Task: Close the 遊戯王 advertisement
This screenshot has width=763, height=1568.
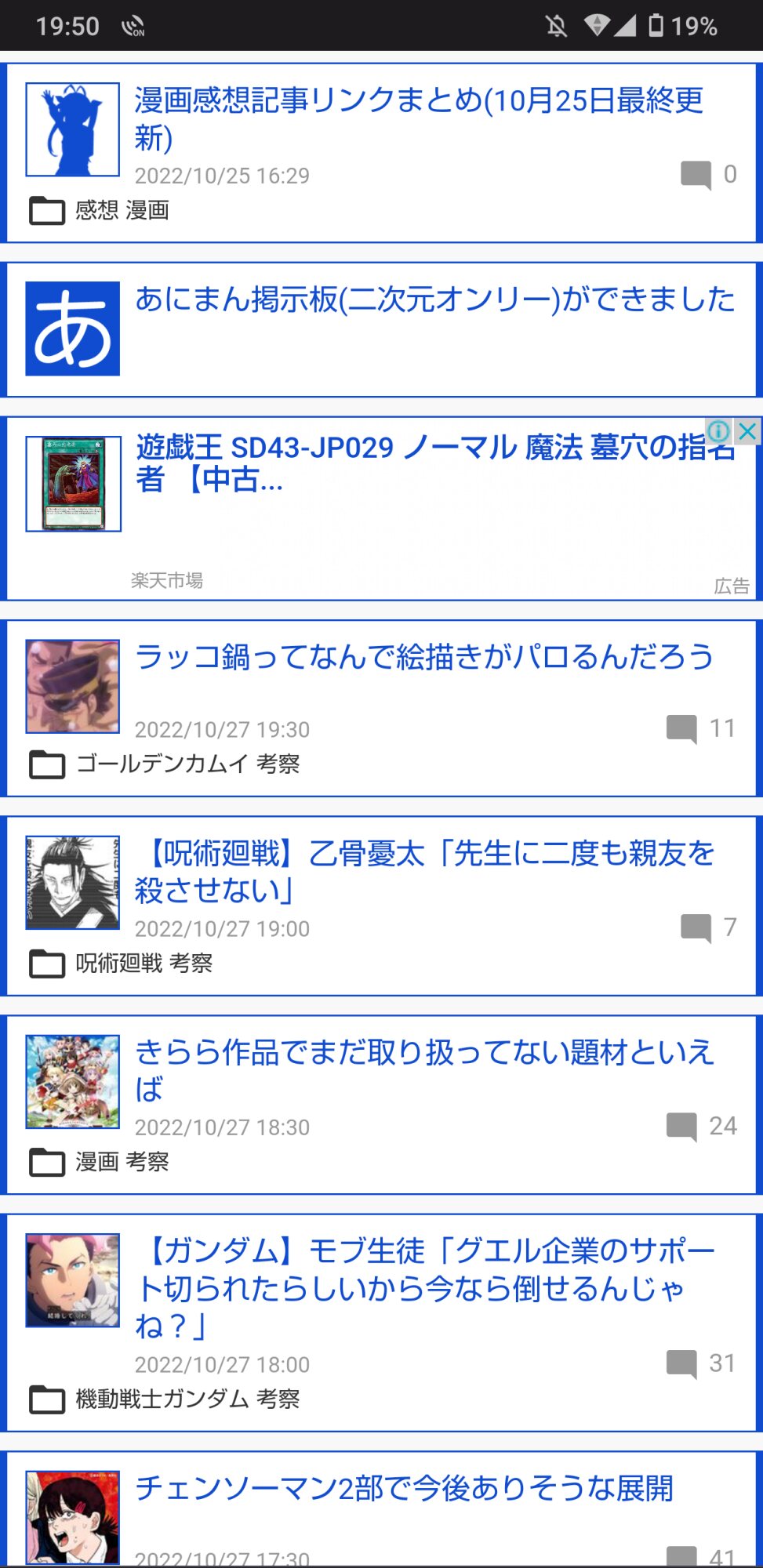Action: 747,430
